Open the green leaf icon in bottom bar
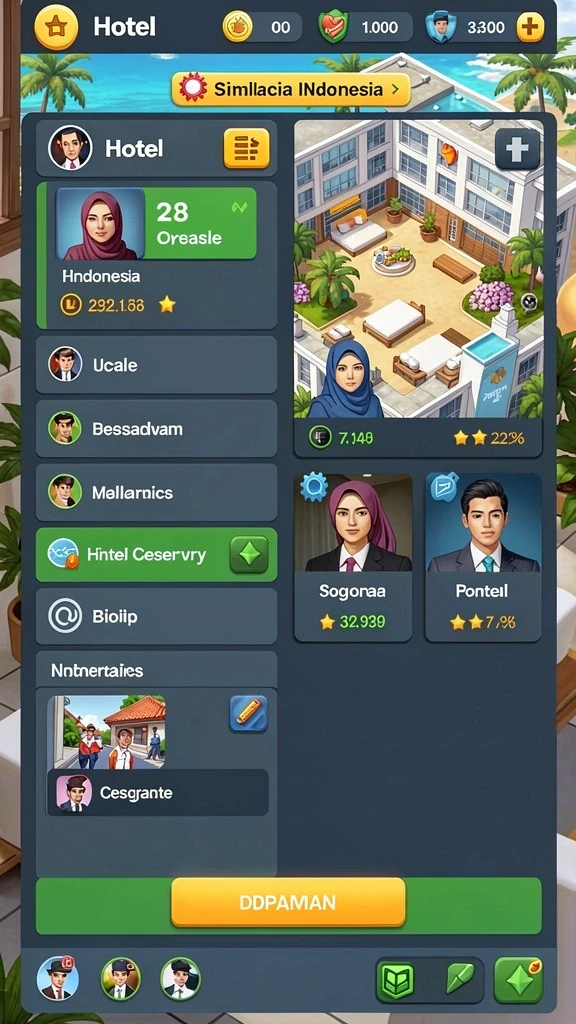 coord(460,980)
